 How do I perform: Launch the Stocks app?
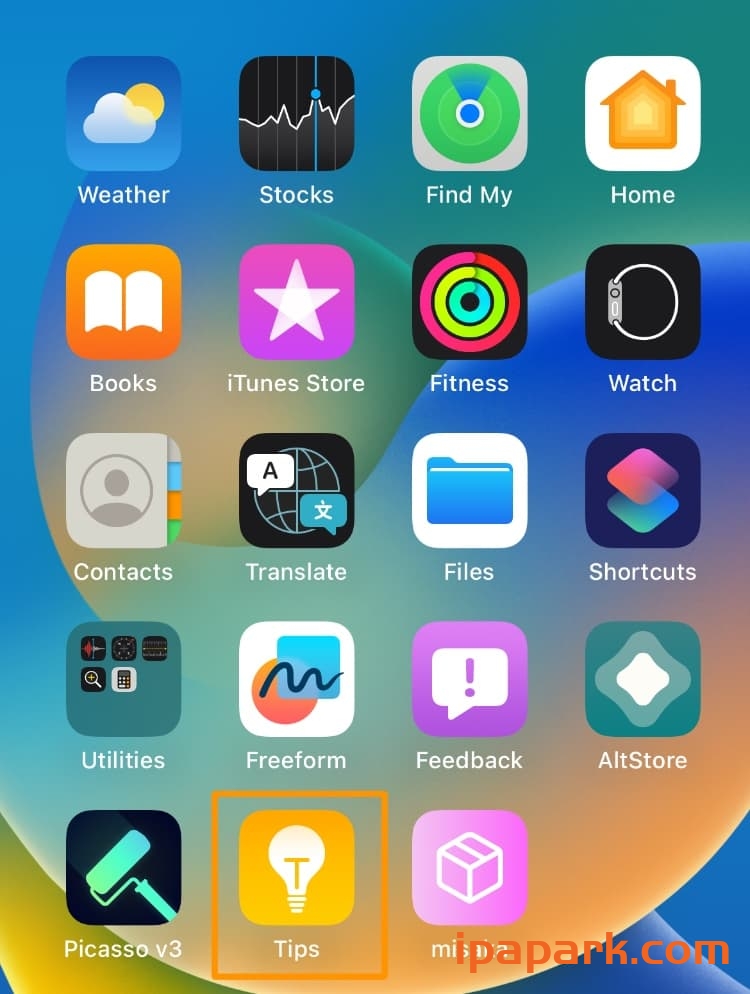(296, 113)
